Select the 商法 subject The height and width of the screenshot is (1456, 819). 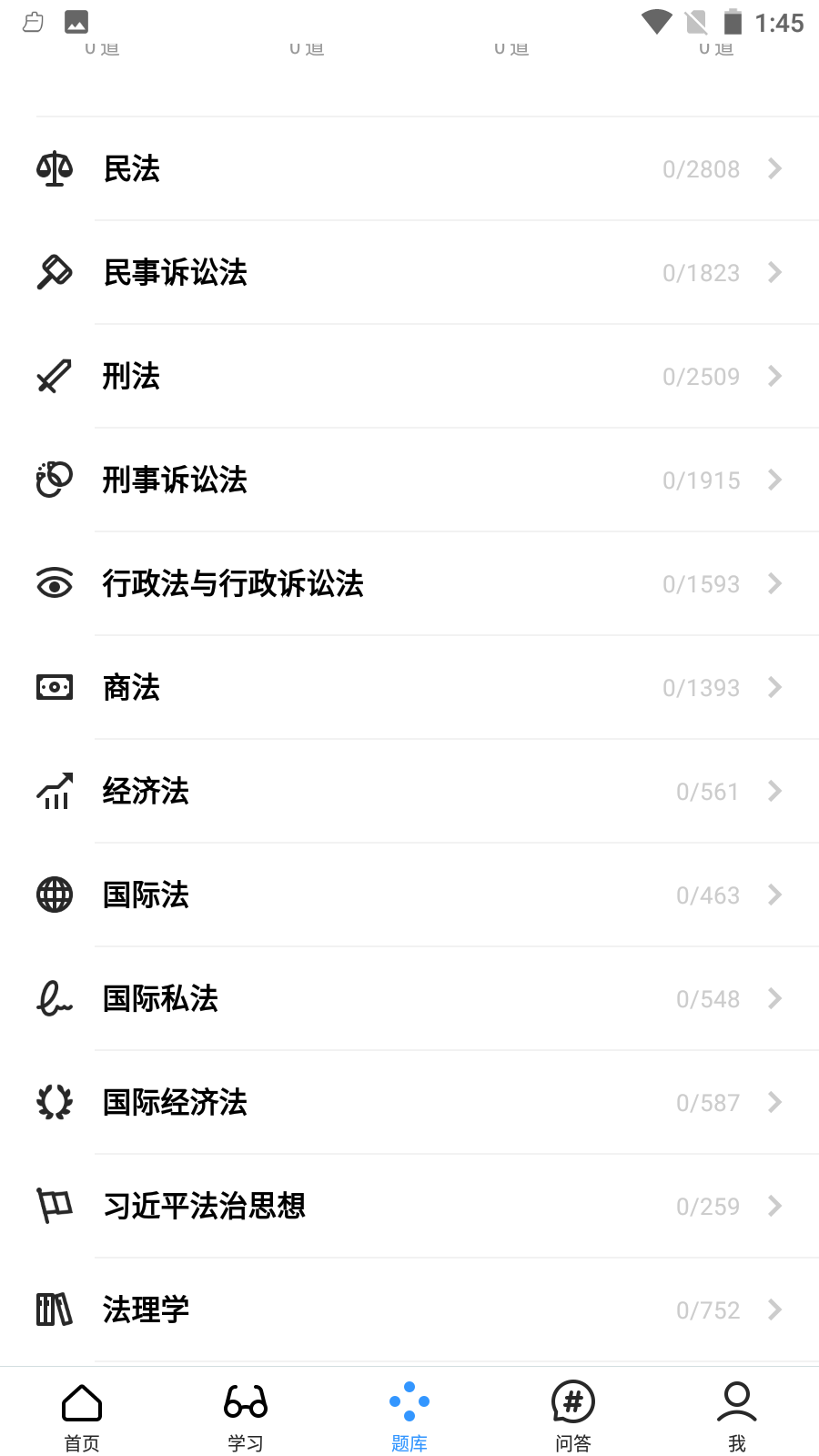pyautogui.click(x=409, y=687)
